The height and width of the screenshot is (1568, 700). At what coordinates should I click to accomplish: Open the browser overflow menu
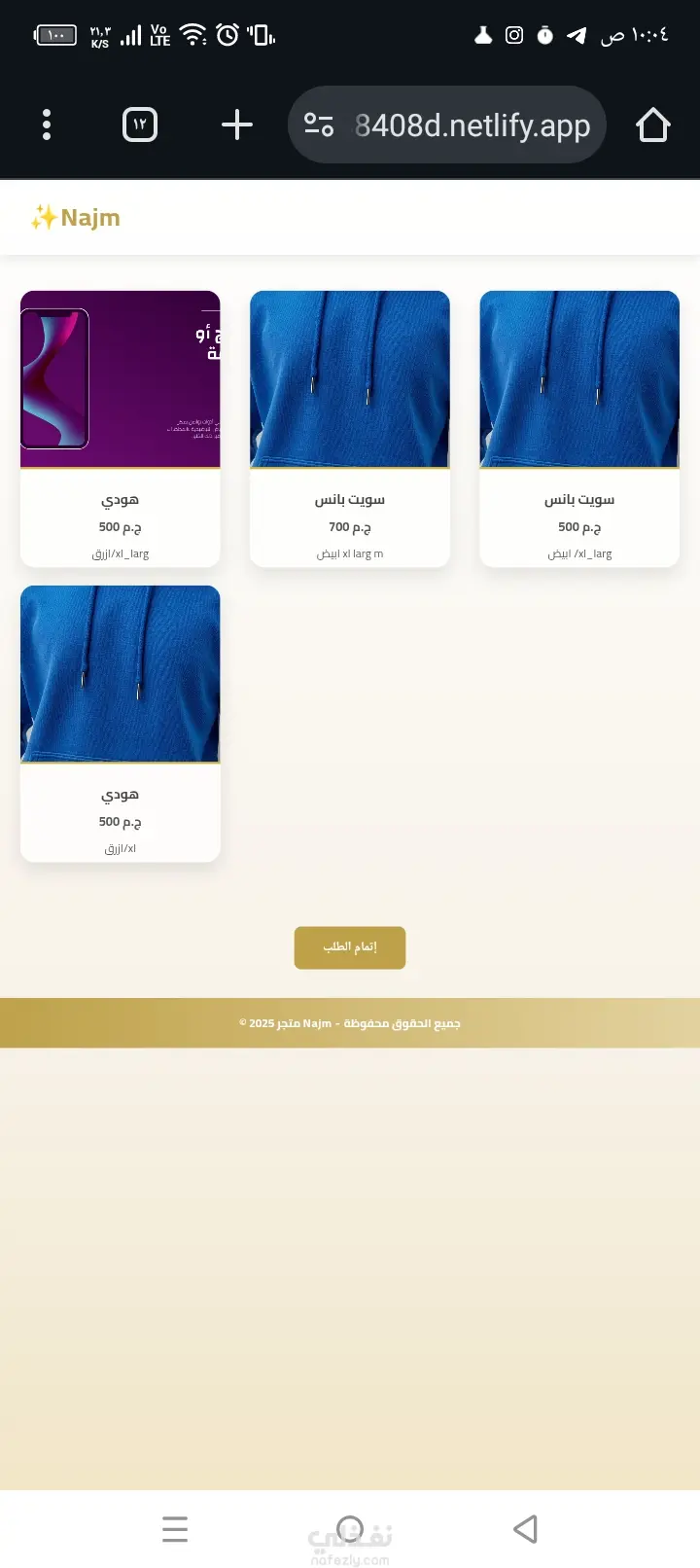point(47,125)
